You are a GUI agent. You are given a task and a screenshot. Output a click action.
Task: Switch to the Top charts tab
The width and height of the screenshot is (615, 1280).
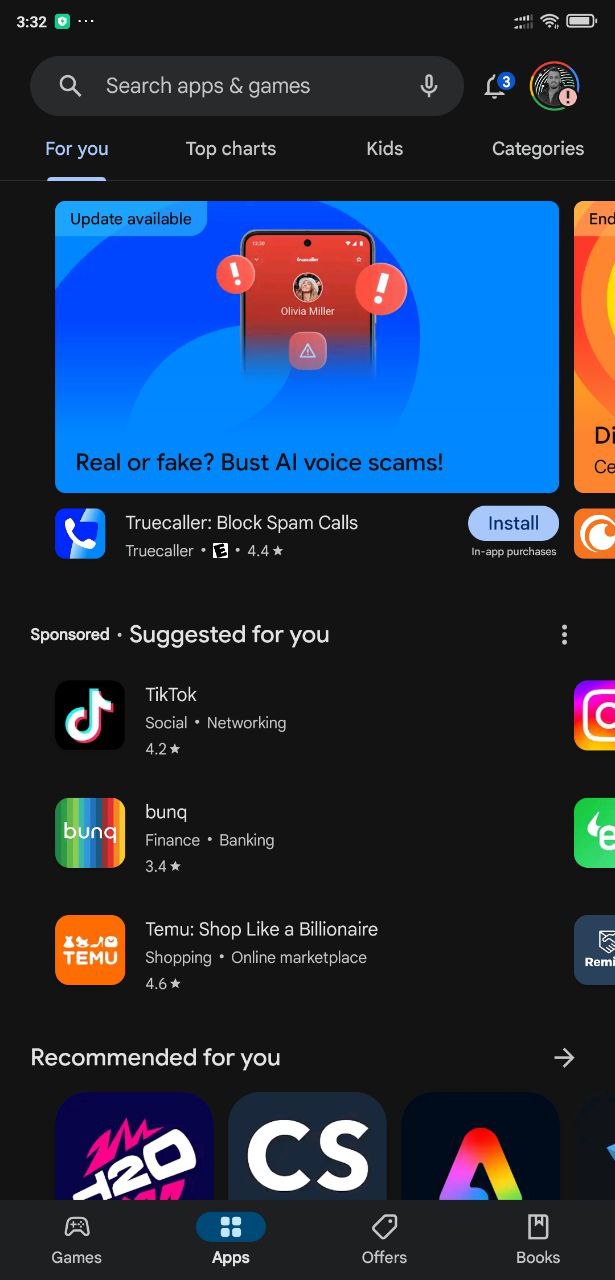point(230,149)
